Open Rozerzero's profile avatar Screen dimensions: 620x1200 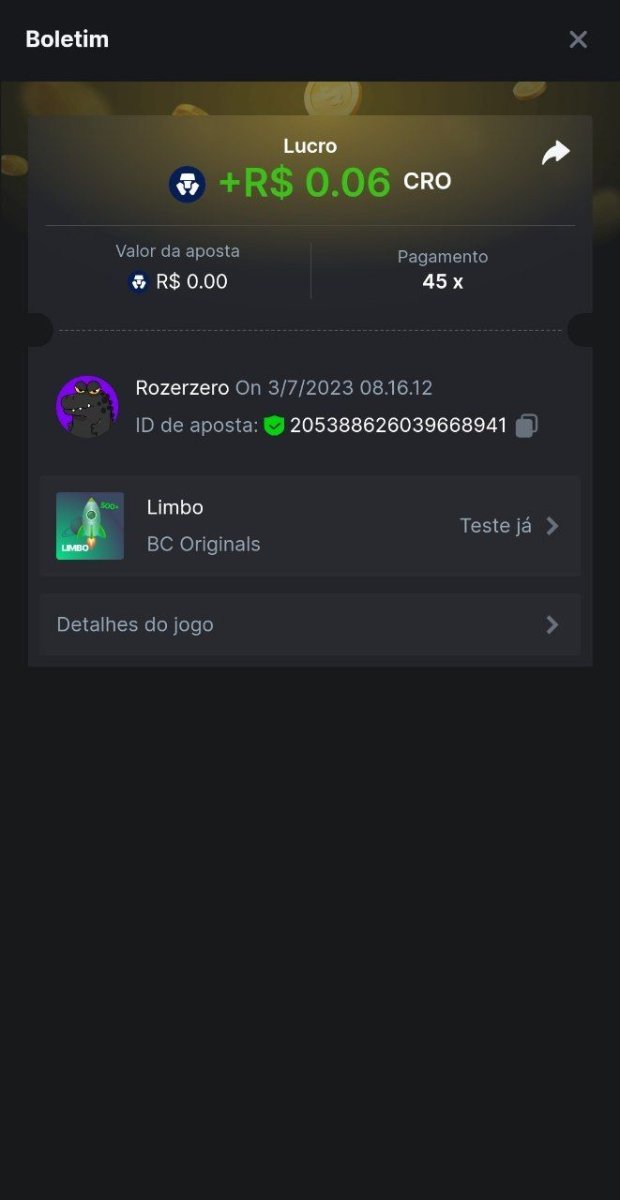click(x=87, y=406)
